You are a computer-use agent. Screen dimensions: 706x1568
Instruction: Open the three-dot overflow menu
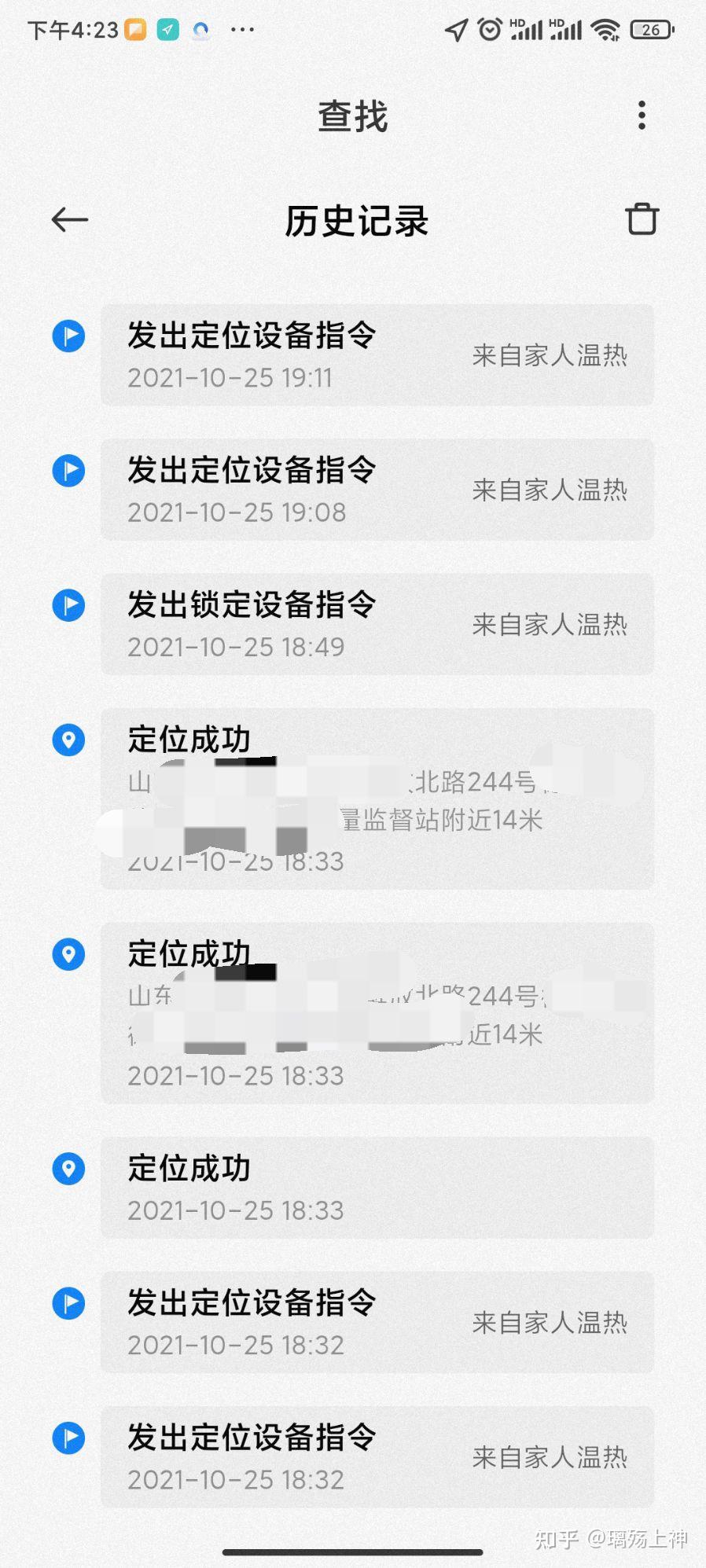[642, 116]
